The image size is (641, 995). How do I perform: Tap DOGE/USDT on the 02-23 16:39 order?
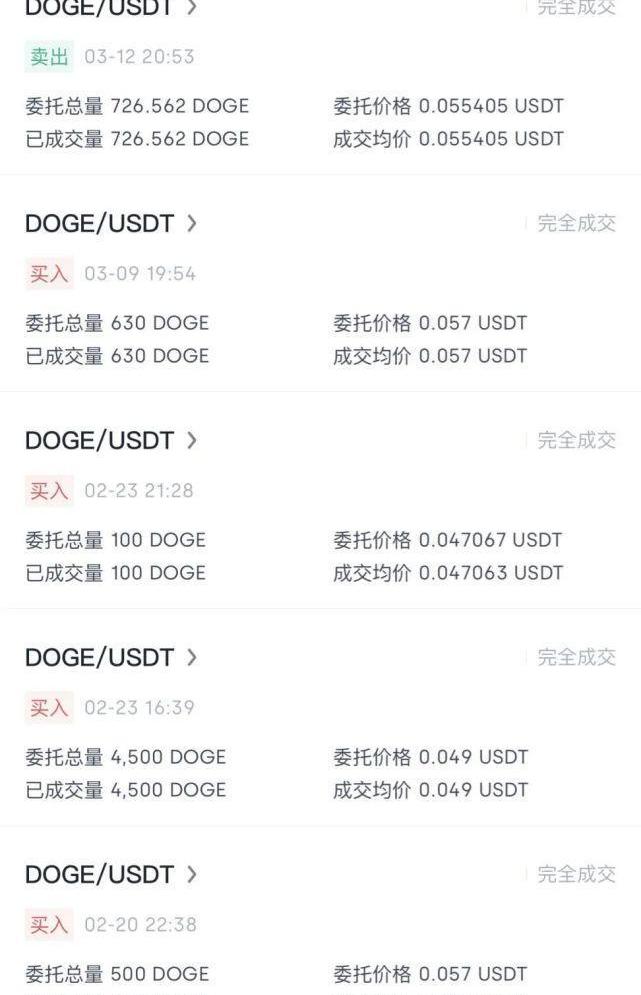110,657
